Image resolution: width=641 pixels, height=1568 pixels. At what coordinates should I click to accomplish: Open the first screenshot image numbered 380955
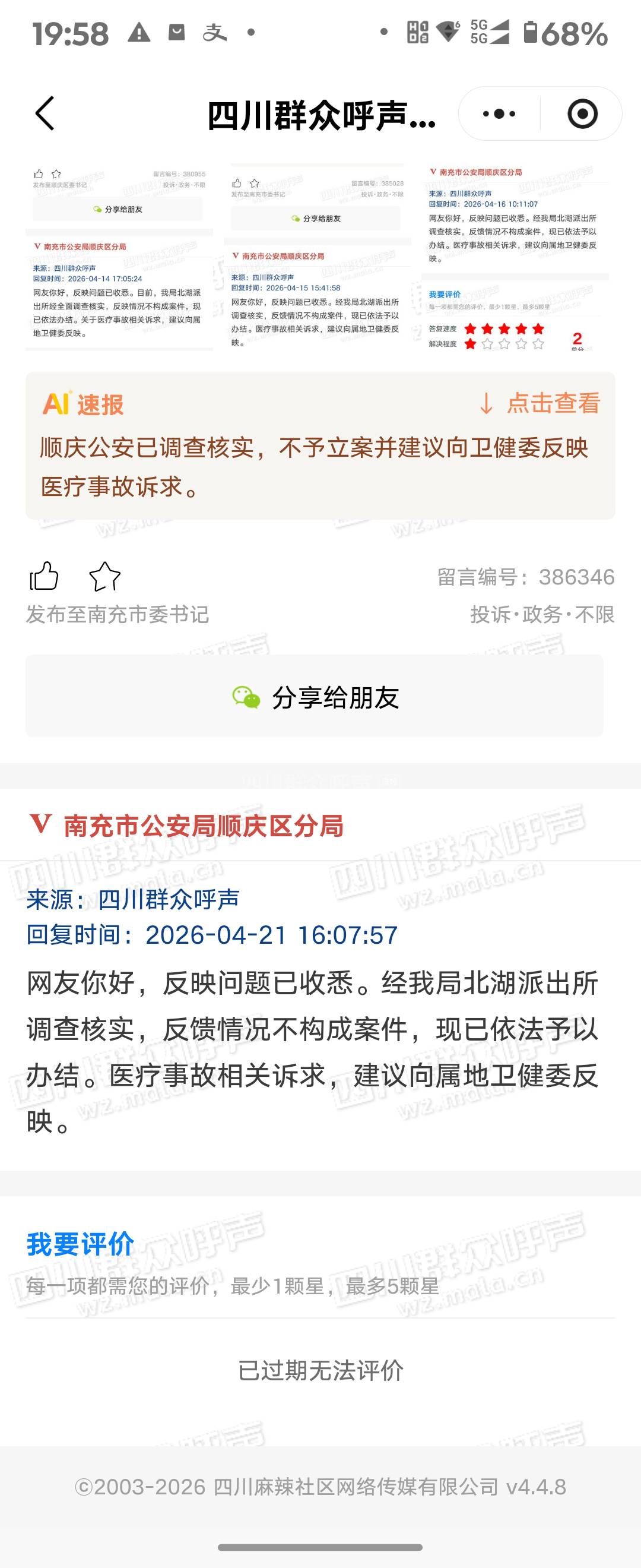coord(119,257)
